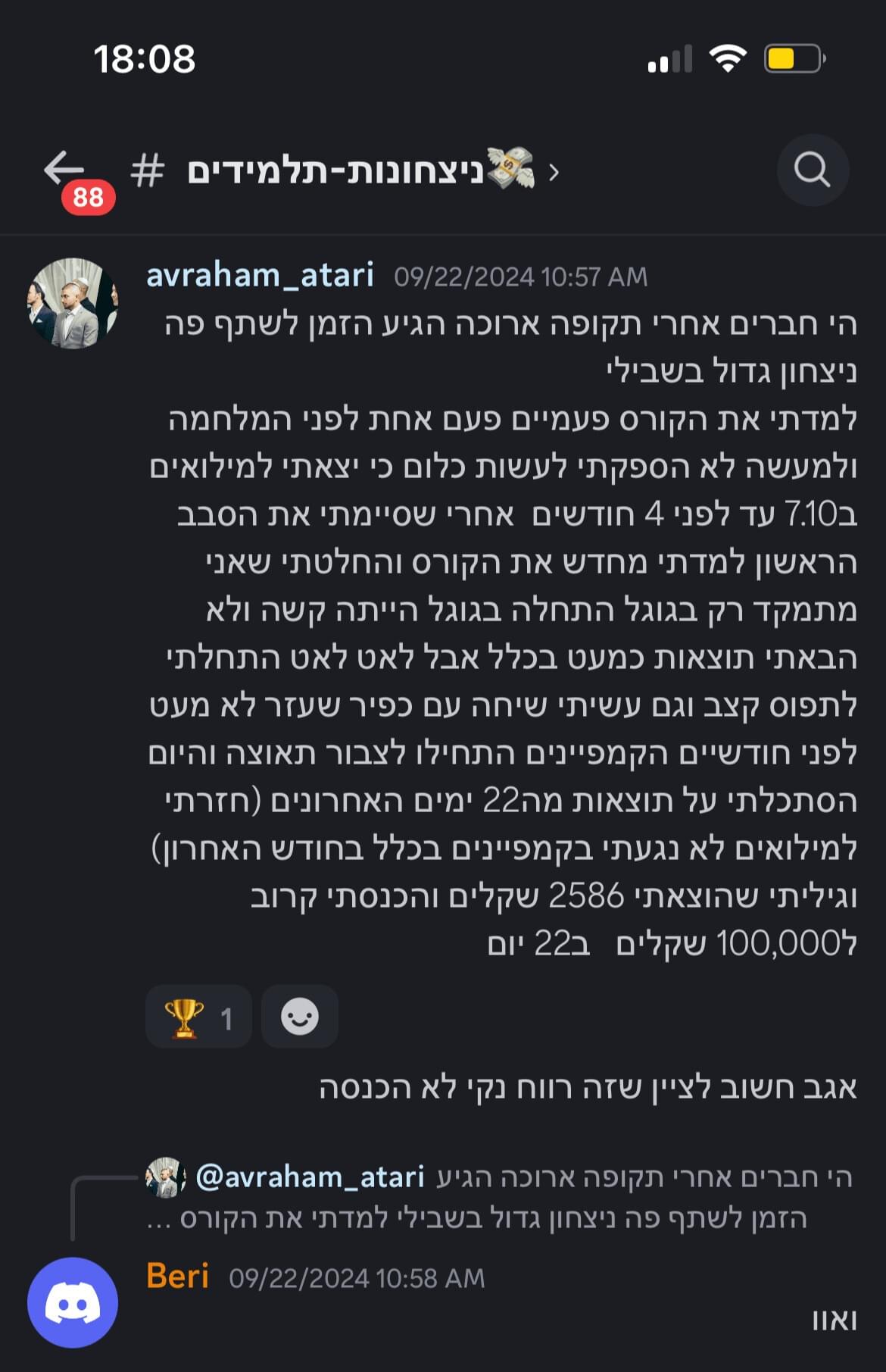The height and width of the screenshot is (1372, 886).
Task: Tap the Beri username
Action: pos(177,1277)
